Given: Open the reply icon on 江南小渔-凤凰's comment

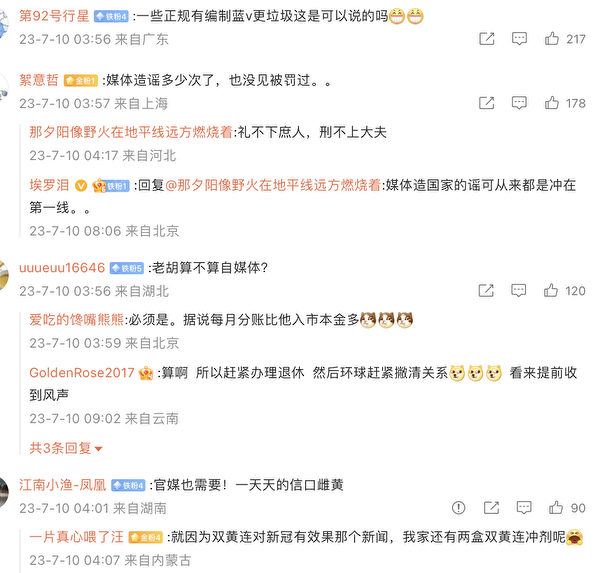Looking at the screenshot, I should [x=519, y=508].
